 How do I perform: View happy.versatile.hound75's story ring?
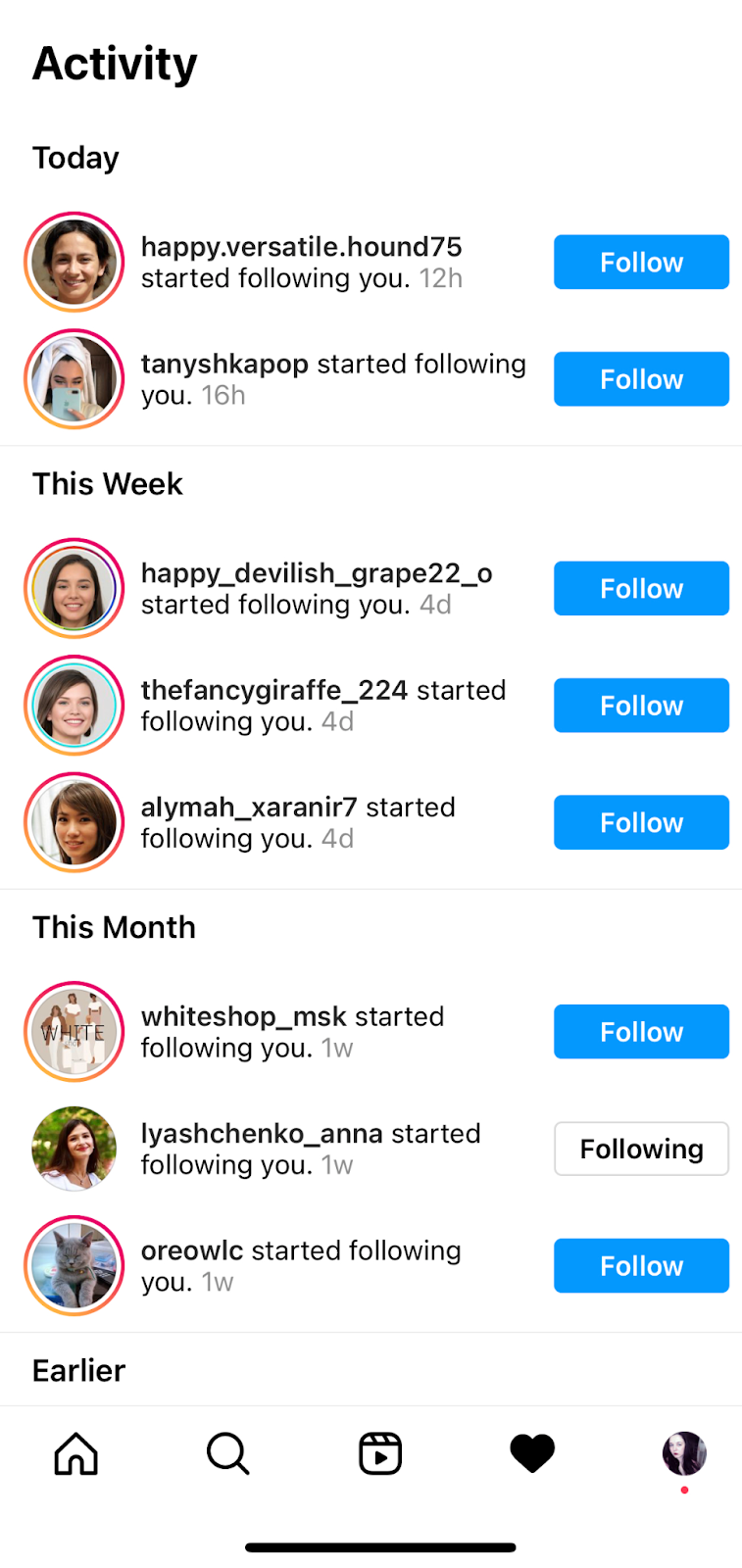pos(74,262)
